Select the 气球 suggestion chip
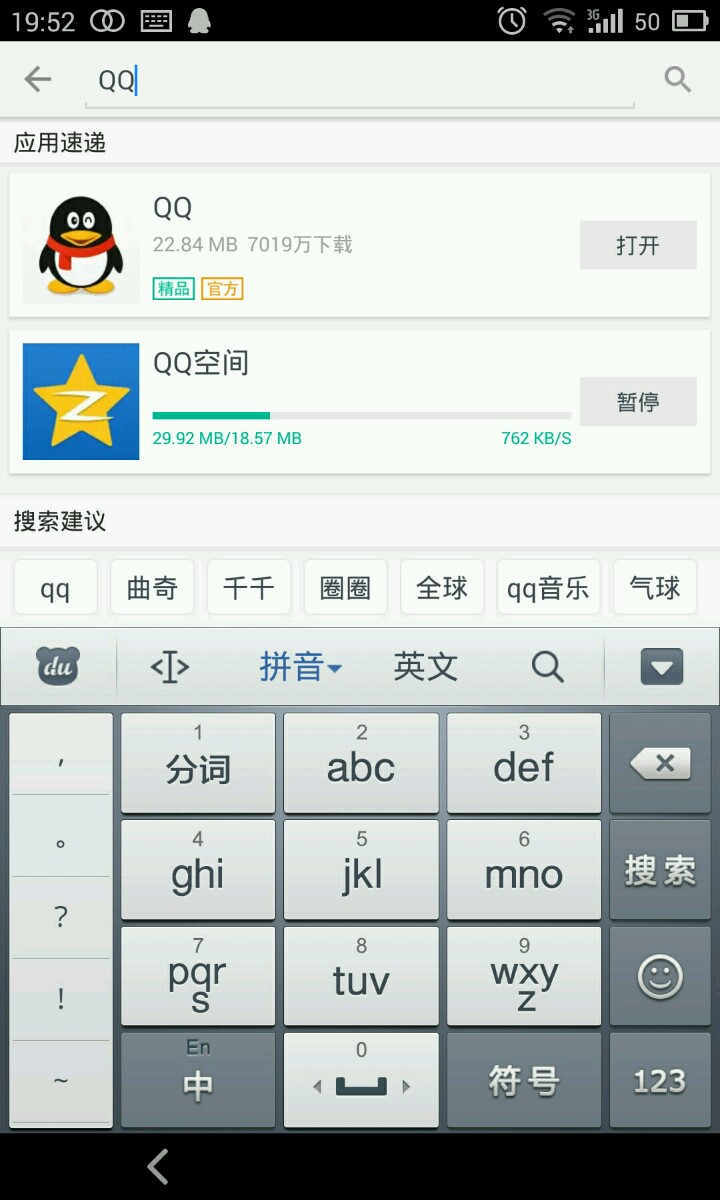Viewport: 720px width, 1200px height. tap(655, 588)
